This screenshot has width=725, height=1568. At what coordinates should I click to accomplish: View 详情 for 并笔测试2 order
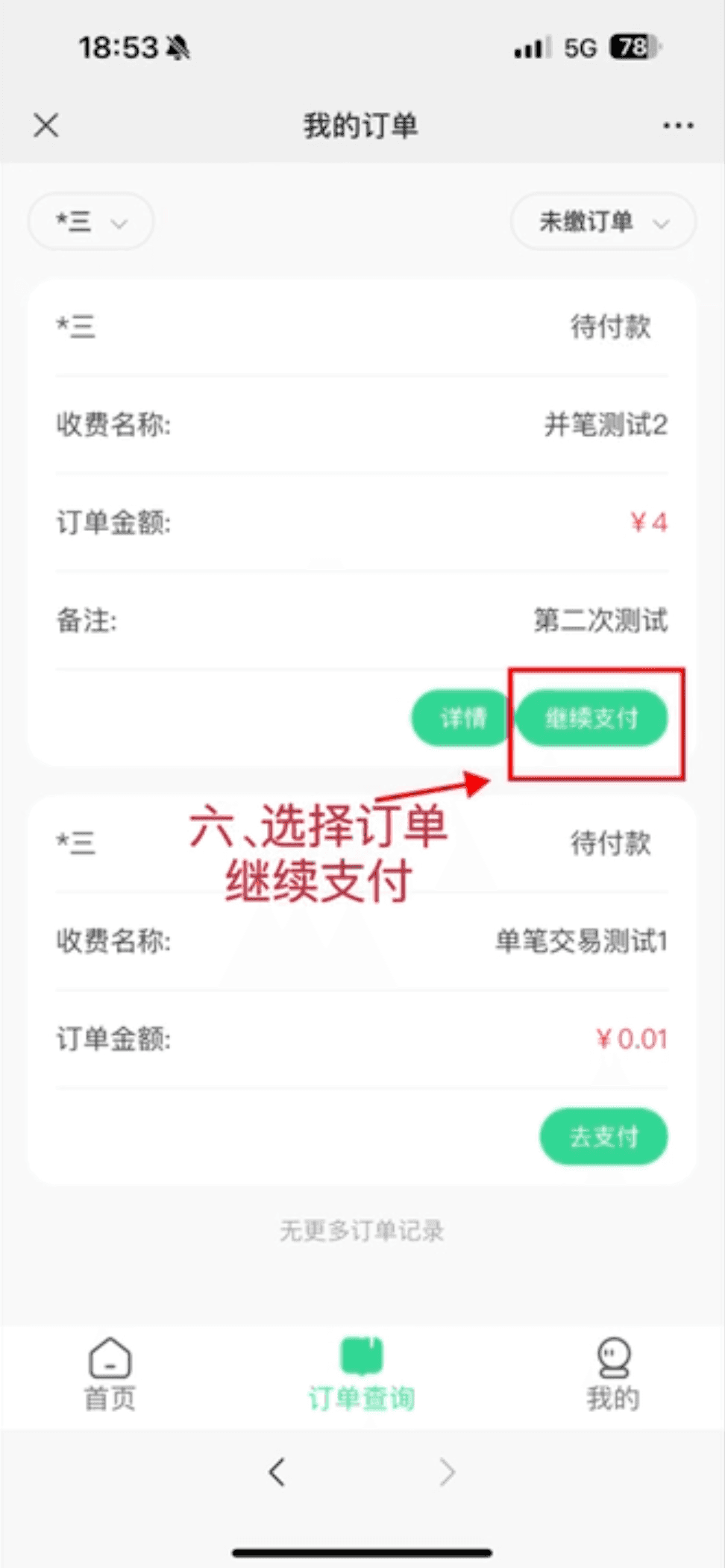pyautogui.click(x=462, y=718)
